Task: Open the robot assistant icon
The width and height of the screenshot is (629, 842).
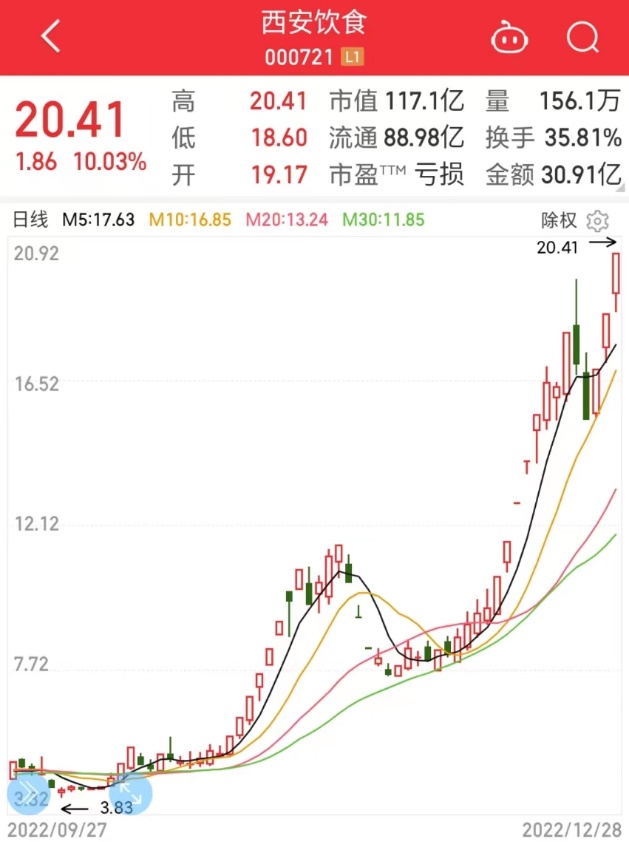Action: [509, 38]
